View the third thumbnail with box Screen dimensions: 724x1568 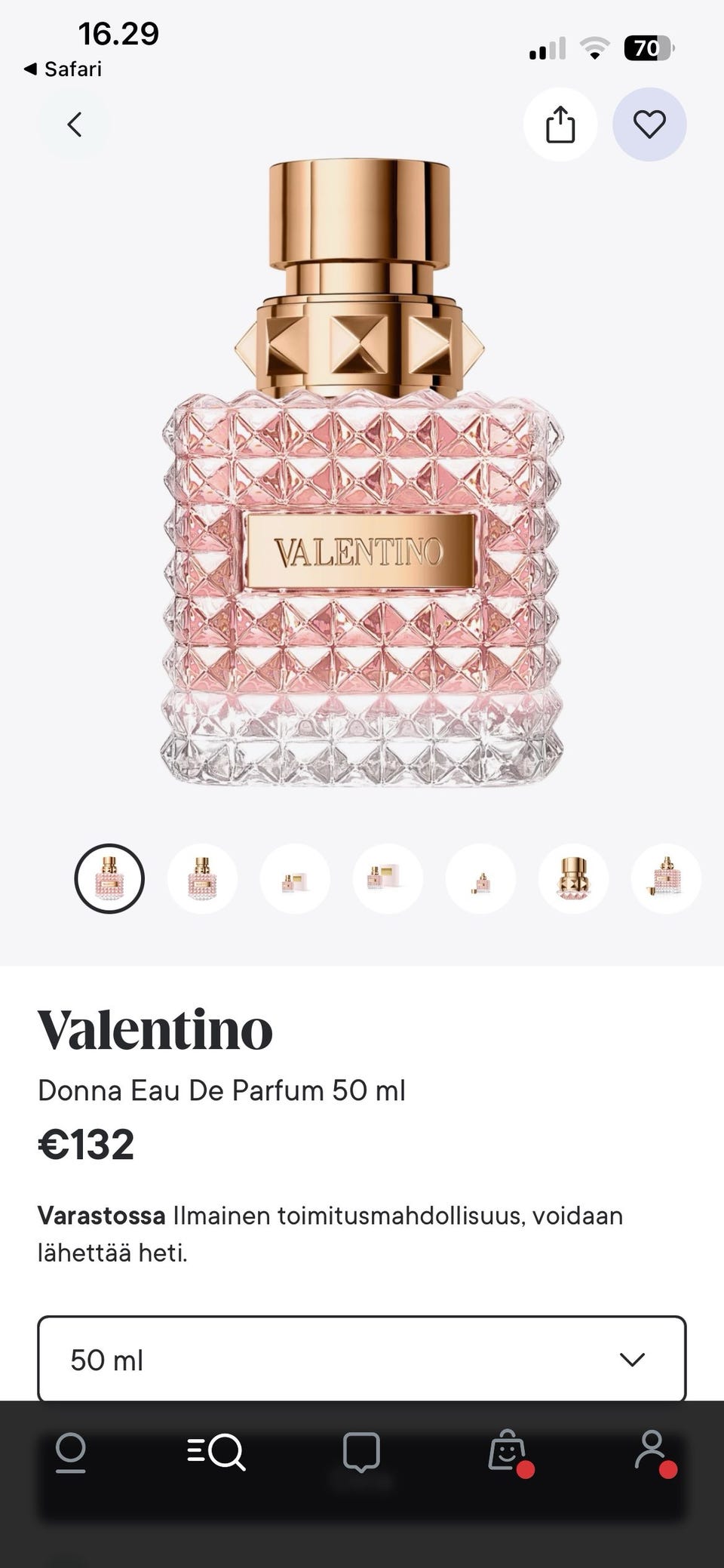pos(295,879)
